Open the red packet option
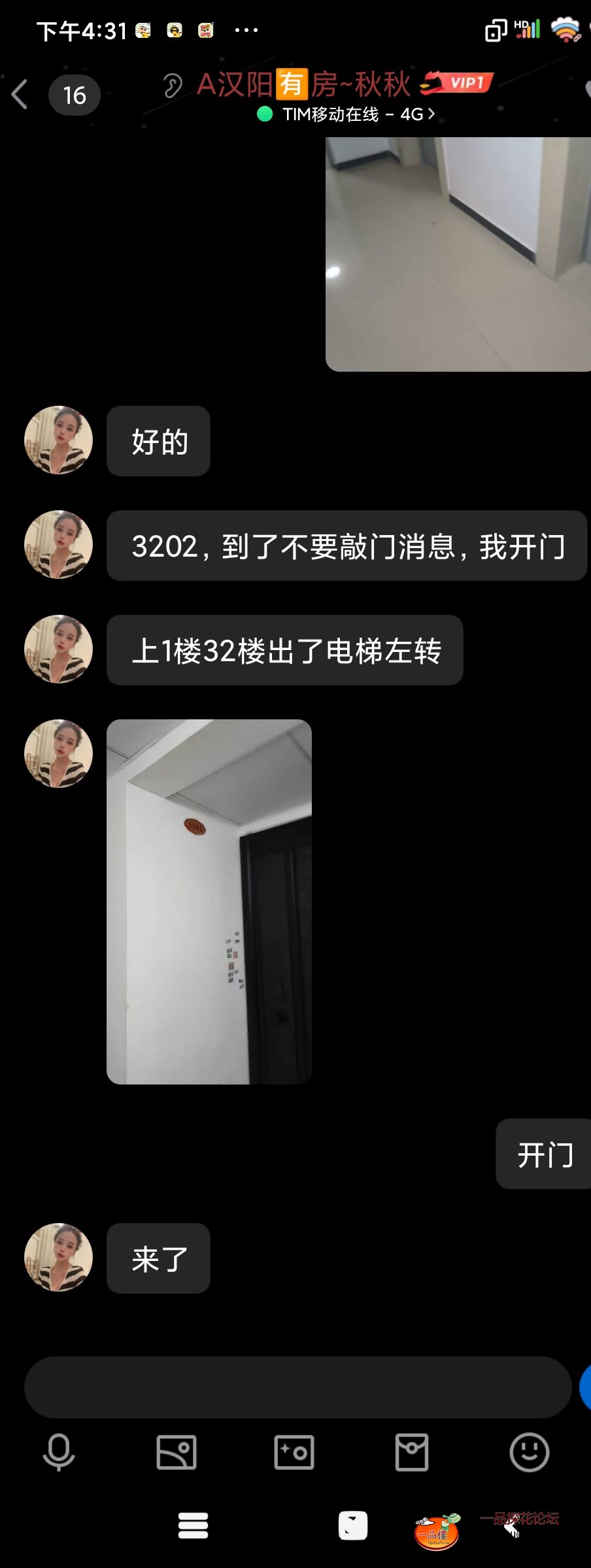This screenshot has height=1568, width=591. [x=412, y=1452]
